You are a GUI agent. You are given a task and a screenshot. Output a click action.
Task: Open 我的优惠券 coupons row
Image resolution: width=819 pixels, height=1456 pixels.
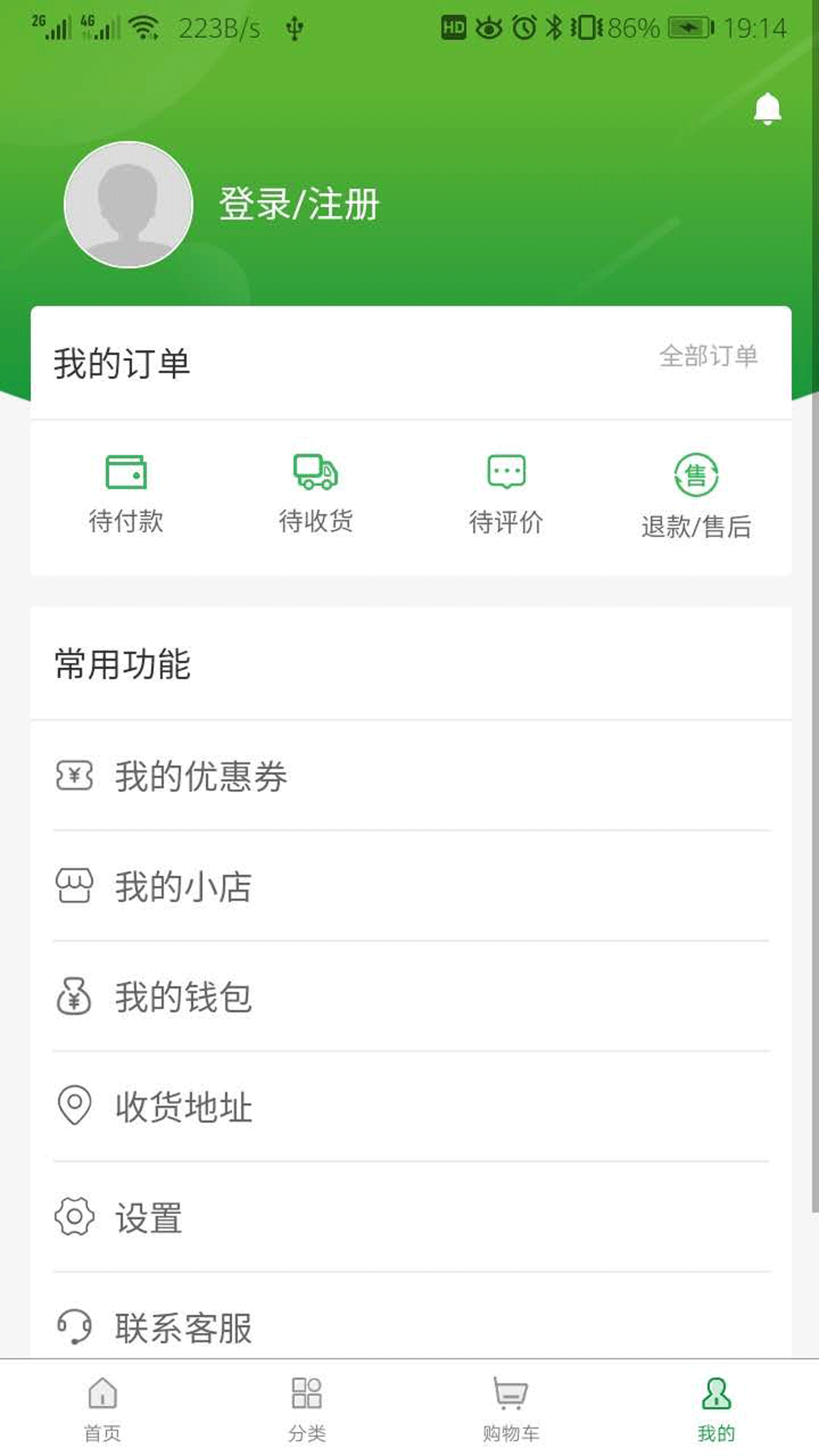point(411,776)
